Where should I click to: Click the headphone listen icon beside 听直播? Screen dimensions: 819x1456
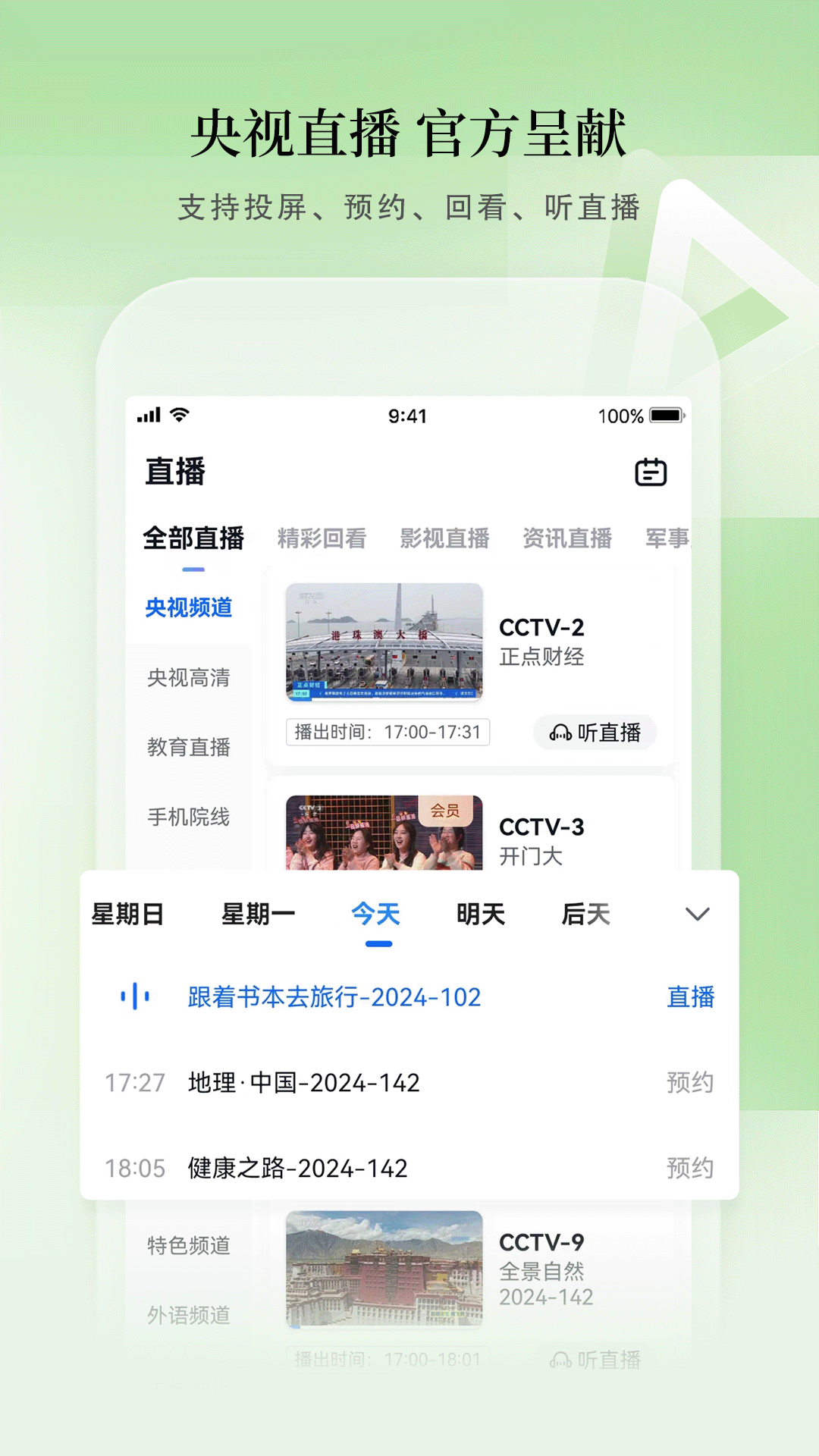pos(561,733)
